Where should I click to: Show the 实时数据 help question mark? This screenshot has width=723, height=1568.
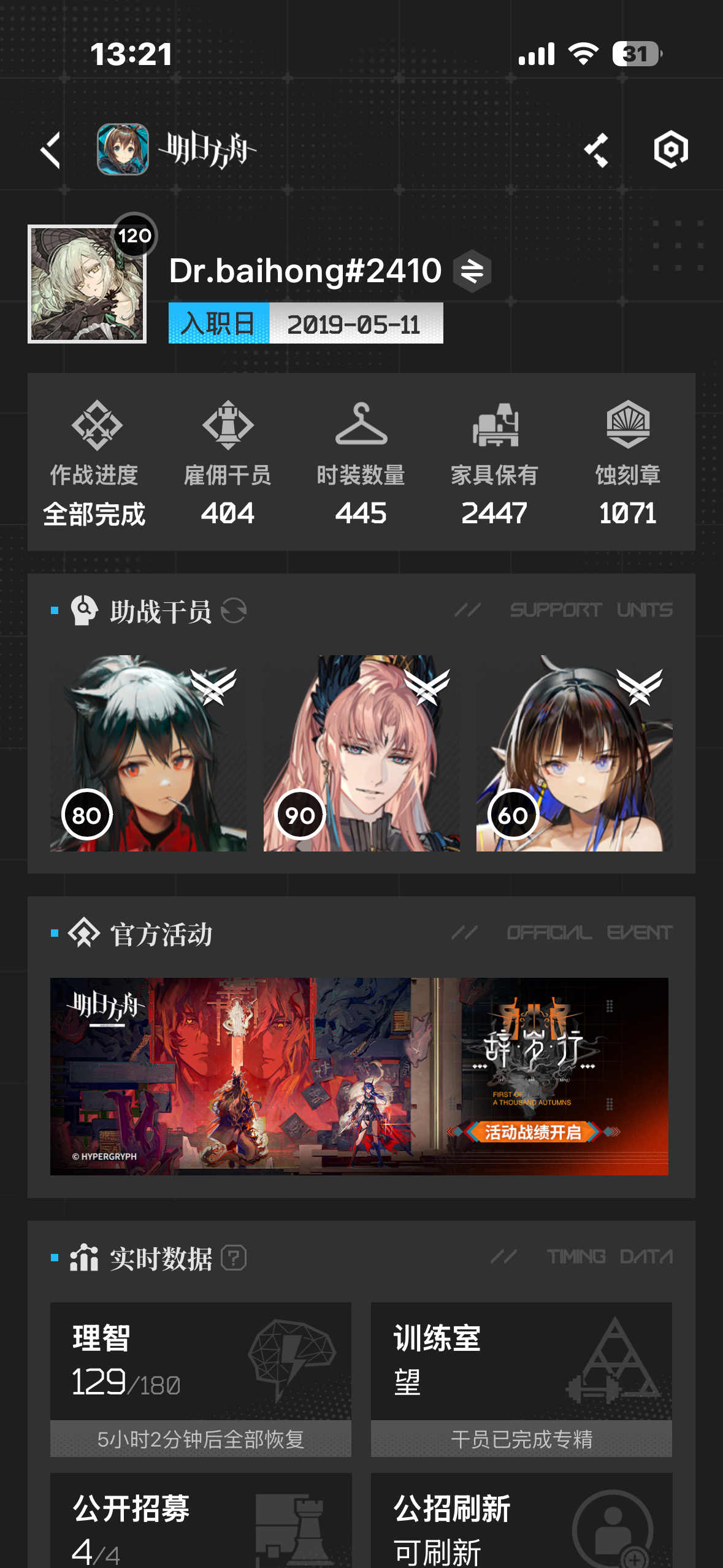pos(234,1258)
